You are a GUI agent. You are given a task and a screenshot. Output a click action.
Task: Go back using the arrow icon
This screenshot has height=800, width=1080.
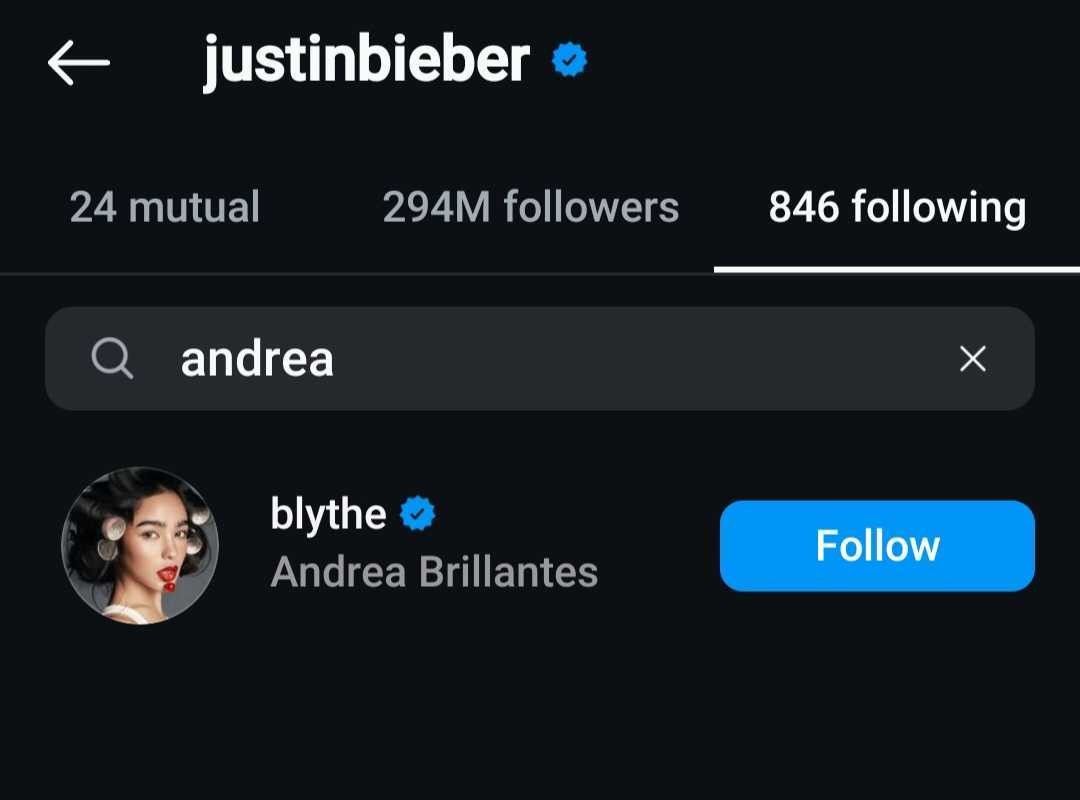[x=78, y=63]
